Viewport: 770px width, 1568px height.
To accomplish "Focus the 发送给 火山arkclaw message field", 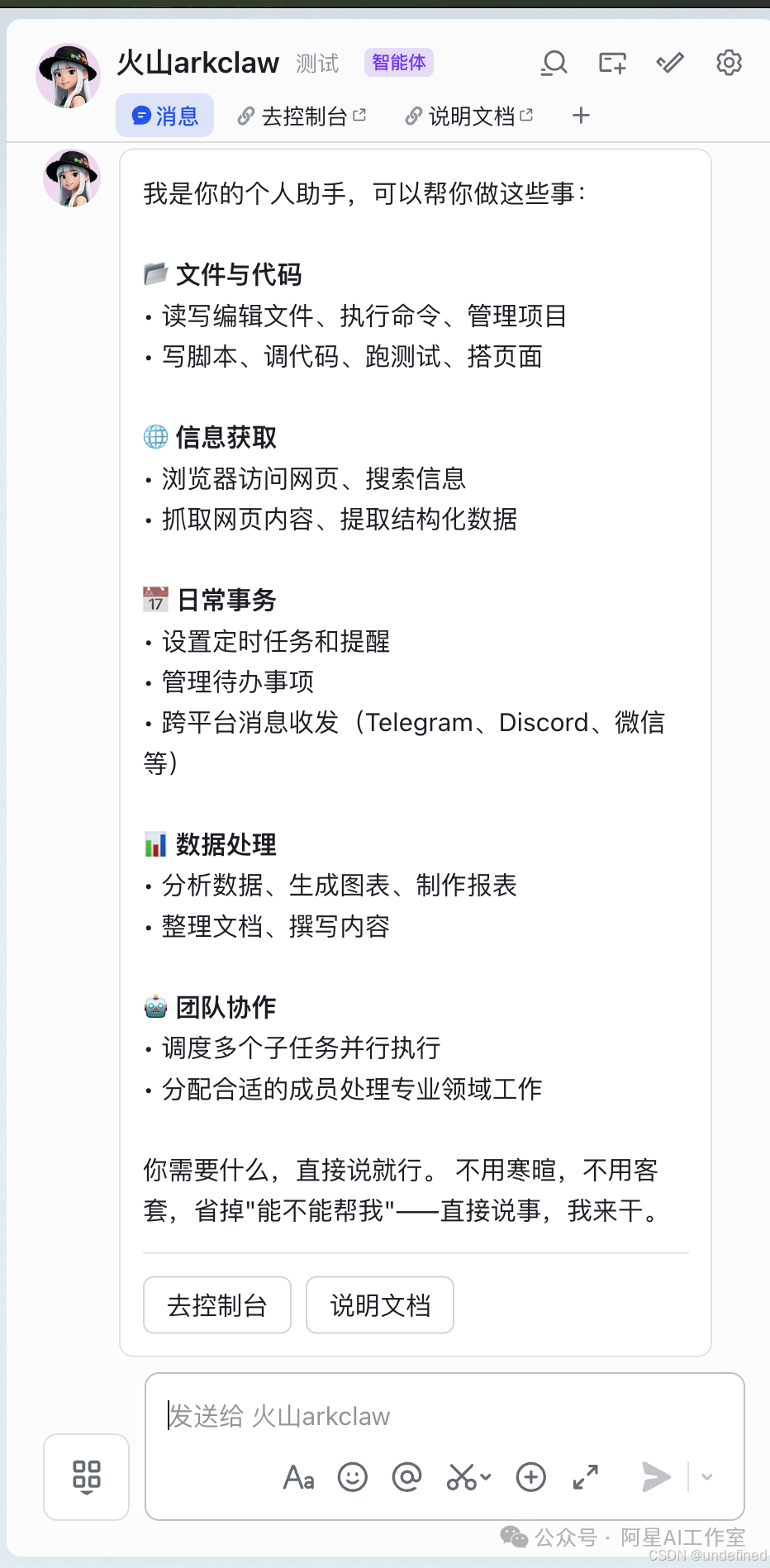I will [444, 1416].
